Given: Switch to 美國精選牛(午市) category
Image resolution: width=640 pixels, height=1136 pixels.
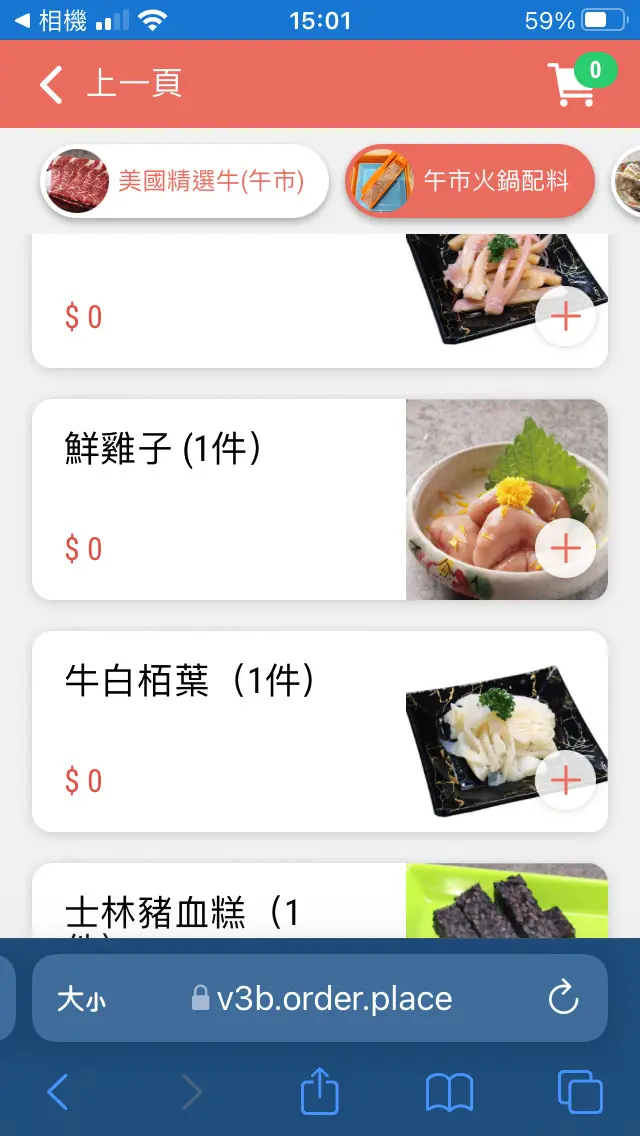Looking at the screenshot, I should pyautogui.click(x=186, y=181).
